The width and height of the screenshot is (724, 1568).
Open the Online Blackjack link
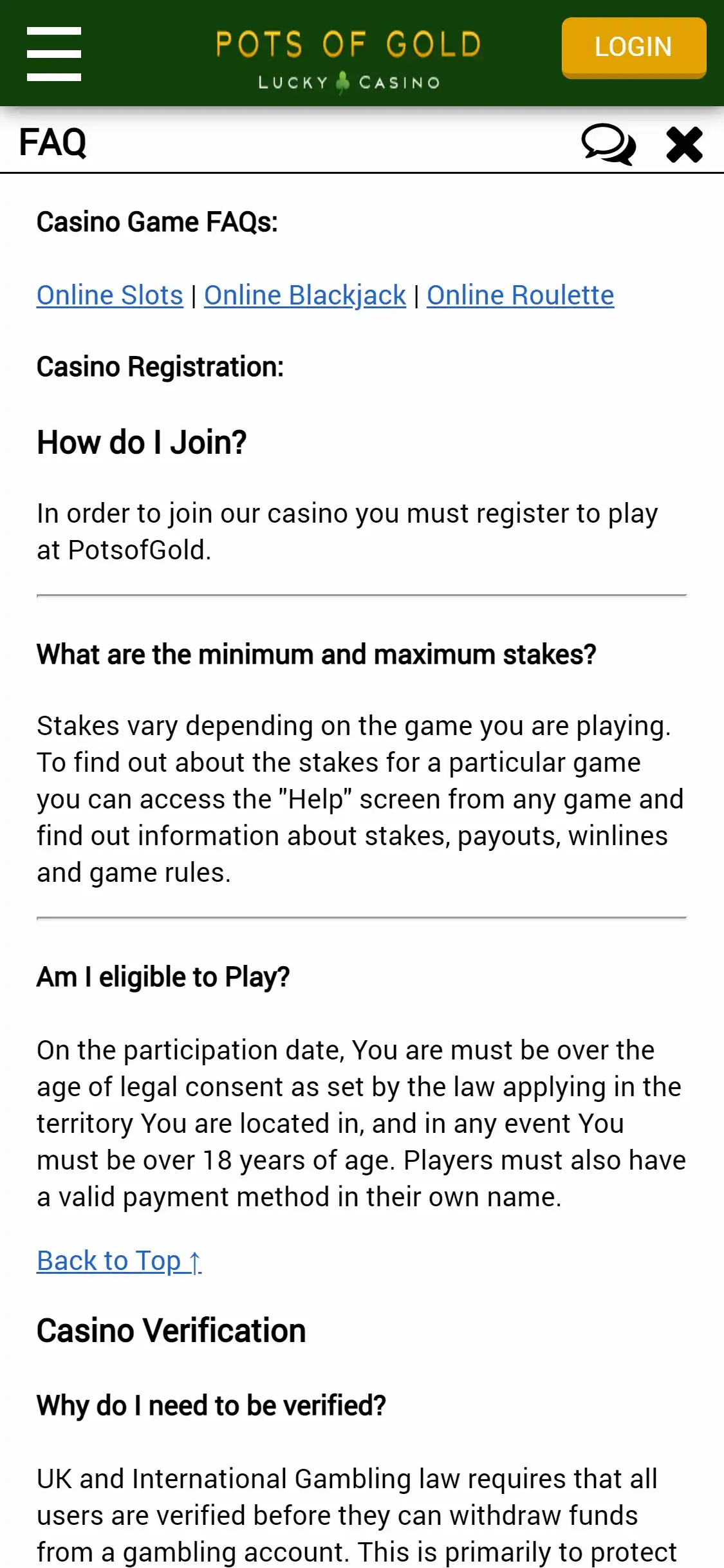coord(305,295)
